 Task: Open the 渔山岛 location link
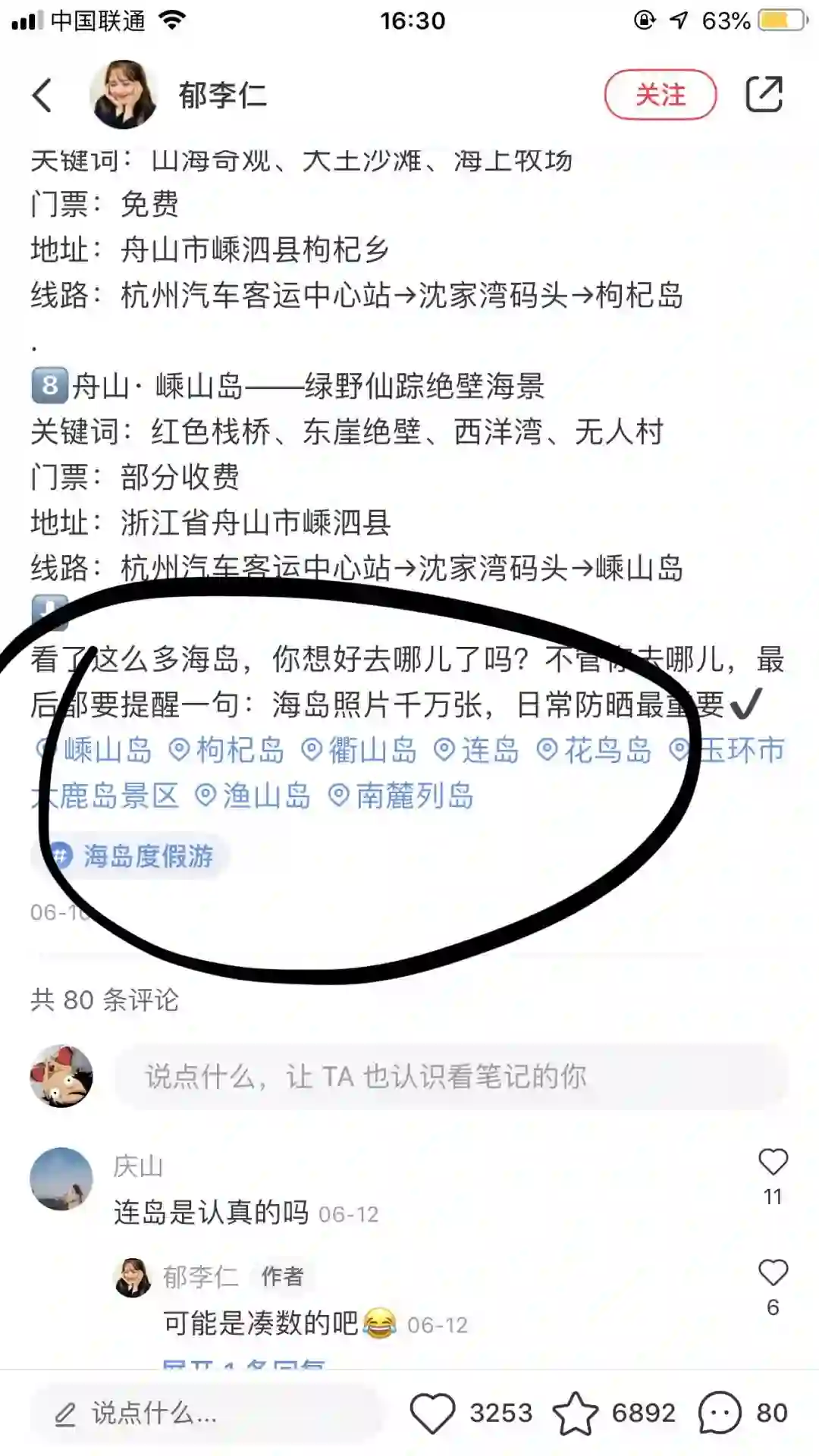click(x=253, y=796)
